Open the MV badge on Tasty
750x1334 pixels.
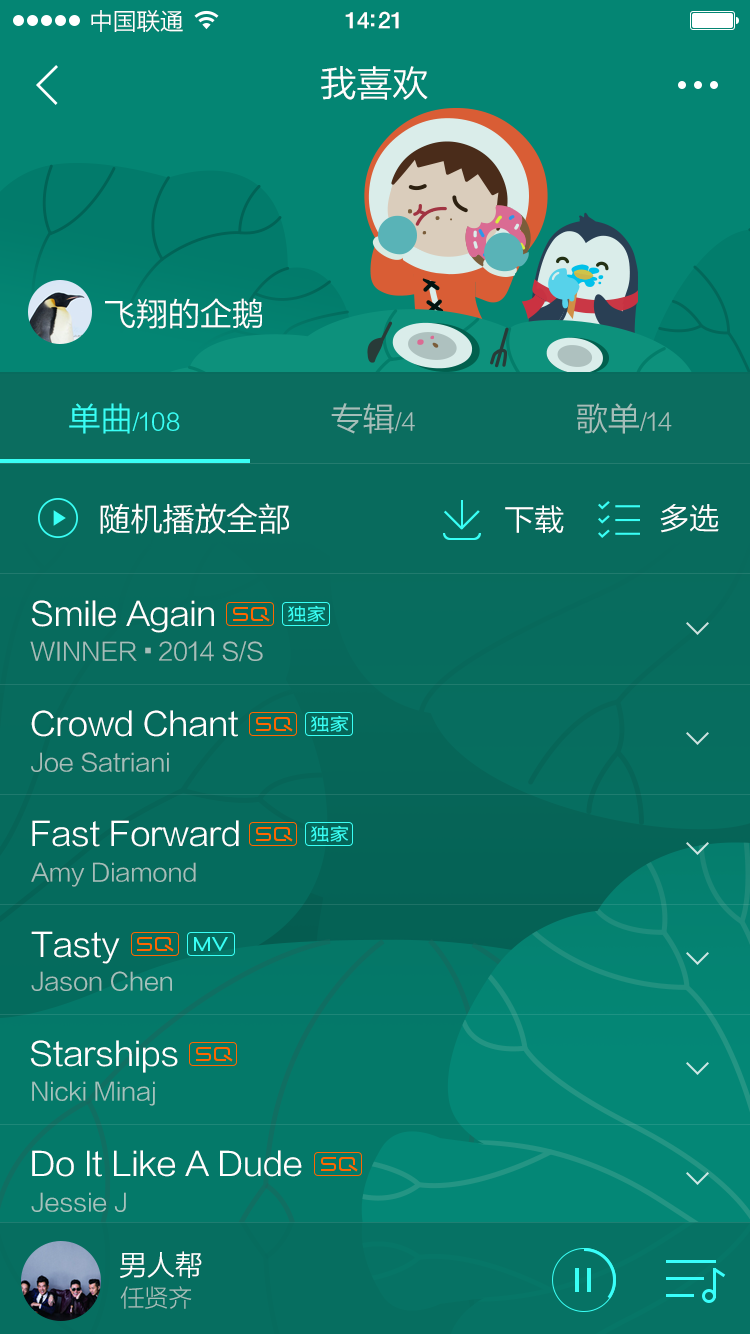(x=211, y=944)
